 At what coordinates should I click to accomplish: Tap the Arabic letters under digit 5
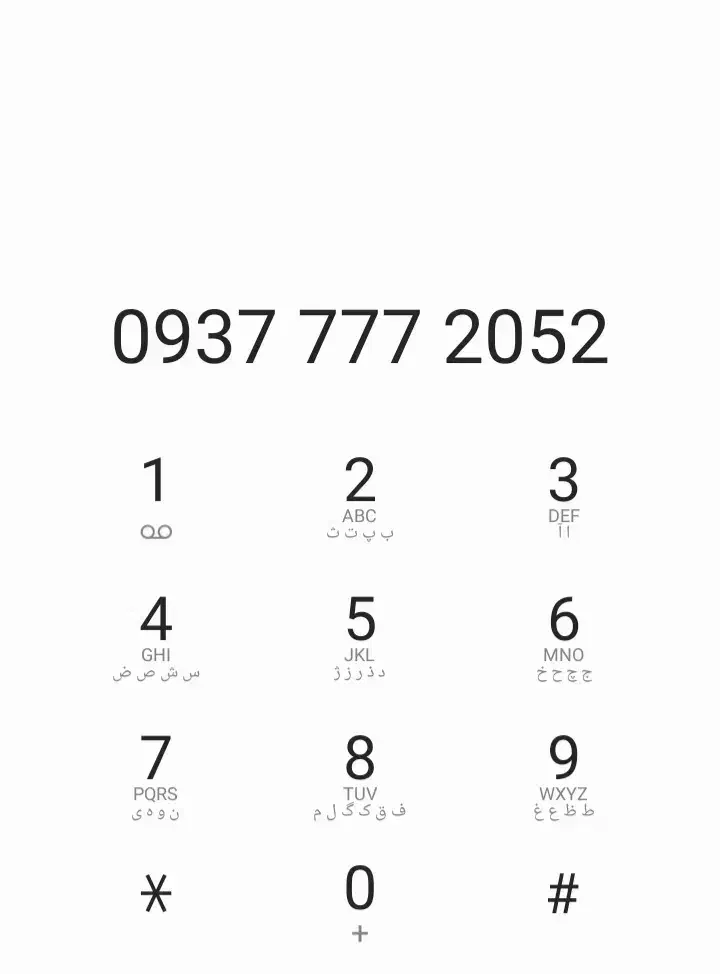360,672
